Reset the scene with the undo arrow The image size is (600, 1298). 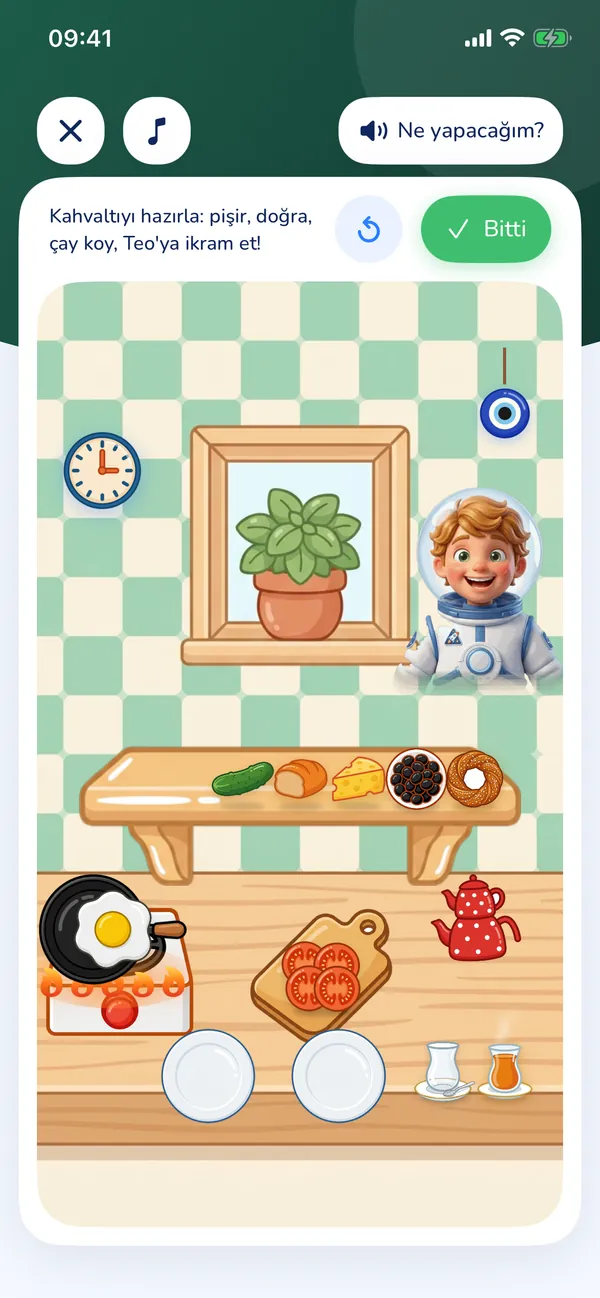point(369,229)
